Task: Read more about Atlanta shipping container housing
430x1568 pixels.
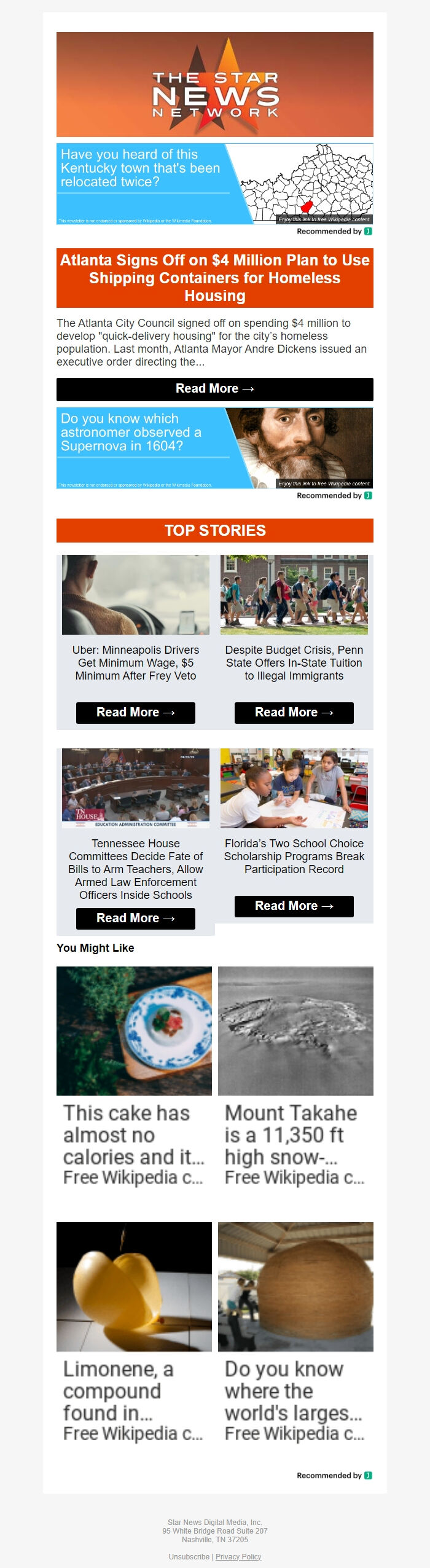Action: point(214,389)
